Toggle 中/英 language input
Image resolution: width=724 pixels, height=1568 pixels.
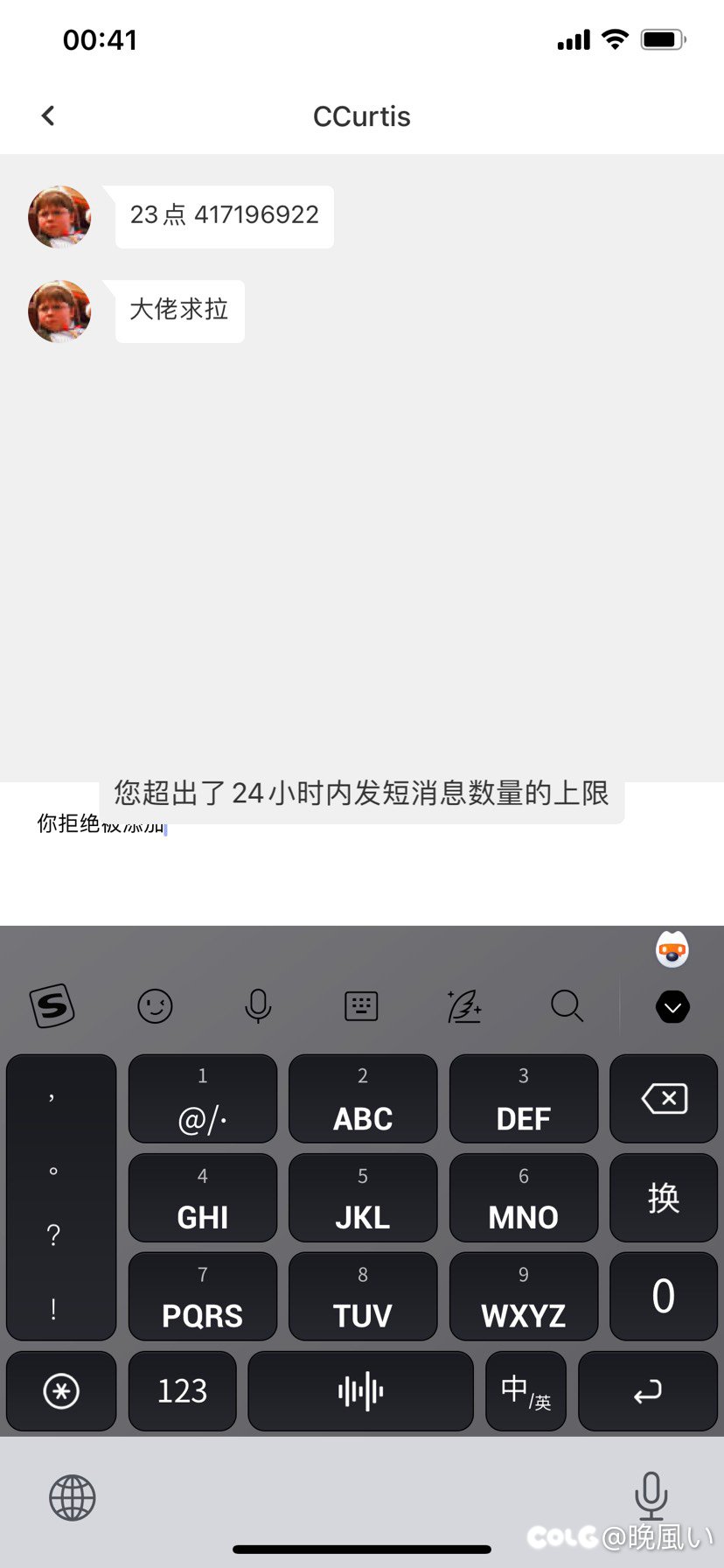coord(526,1391)
